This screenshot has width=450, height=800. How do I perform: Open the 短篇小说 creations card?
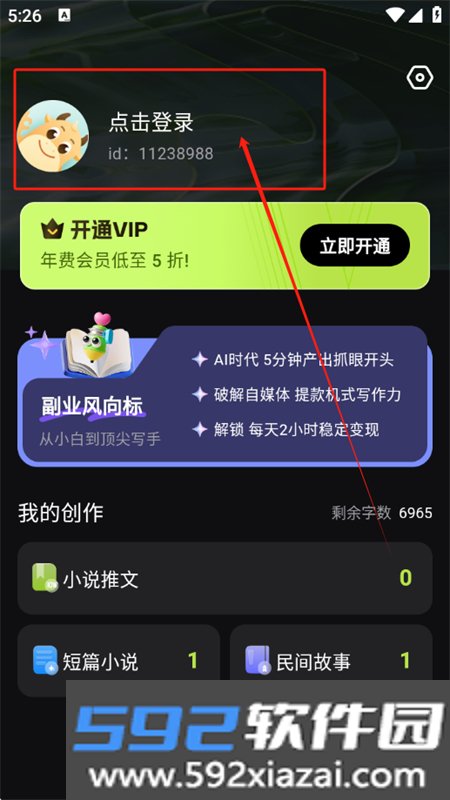click(x=119, y=661)
